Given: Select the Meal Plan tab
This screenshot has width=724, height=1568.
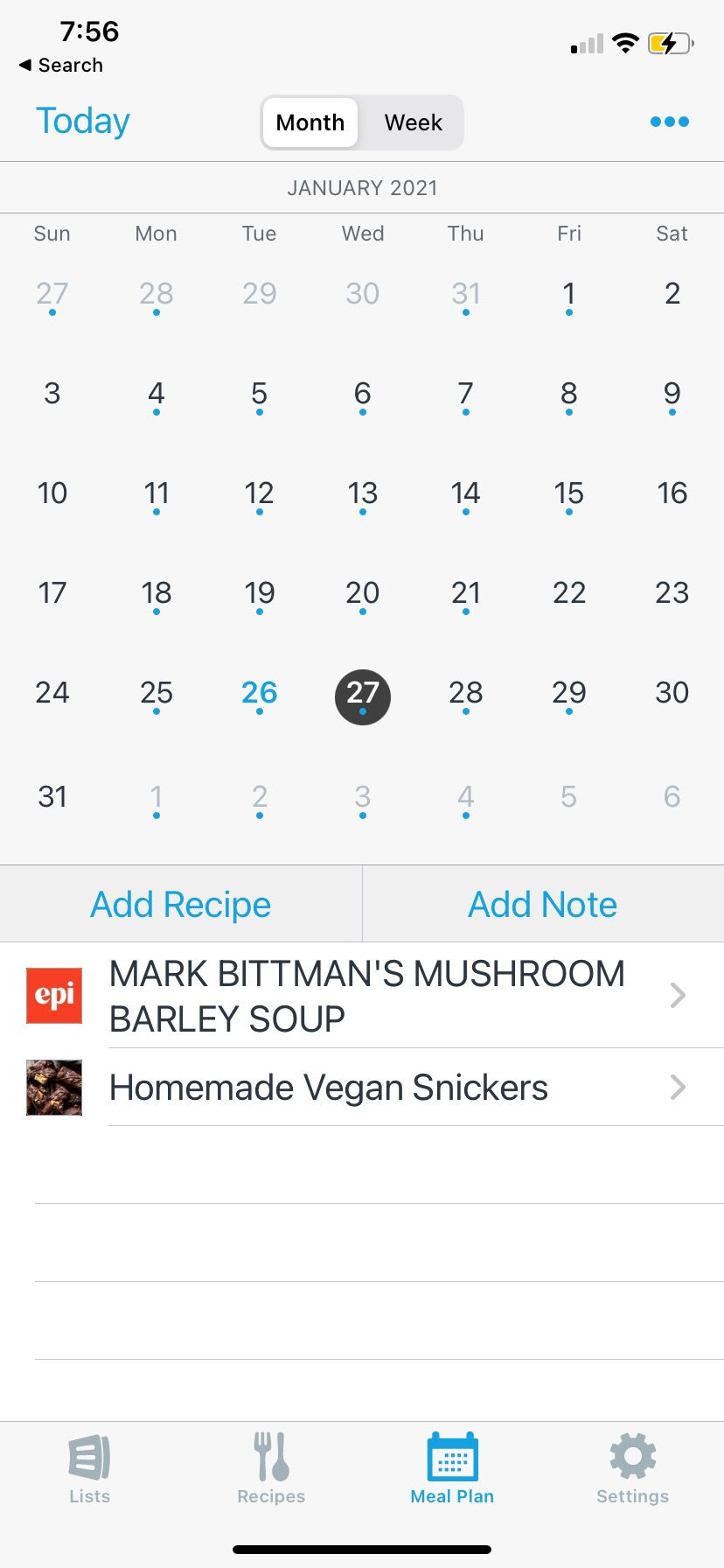Looking at the screenshot, I should tap(452, 1469).
